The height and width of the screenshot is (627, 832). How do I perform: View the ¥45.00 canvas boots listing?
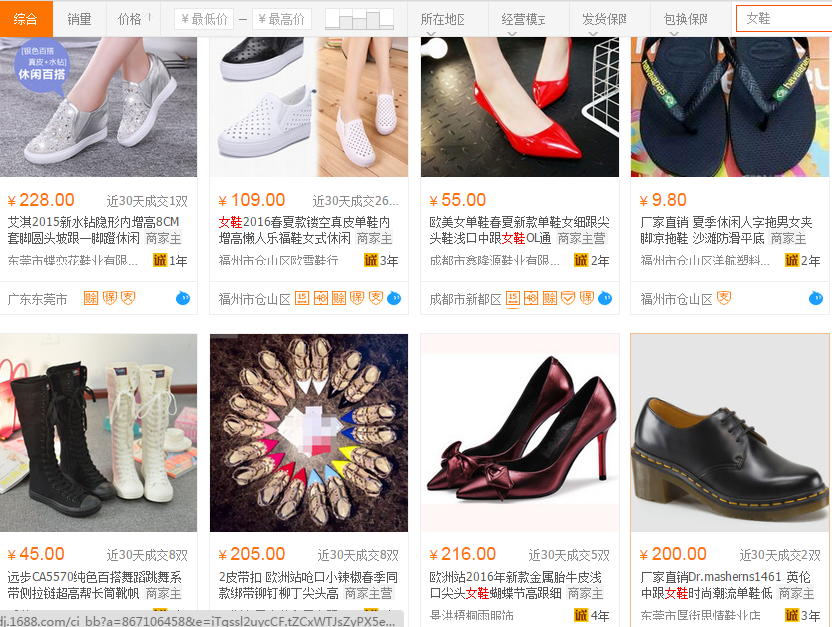[x=98, y=432]
